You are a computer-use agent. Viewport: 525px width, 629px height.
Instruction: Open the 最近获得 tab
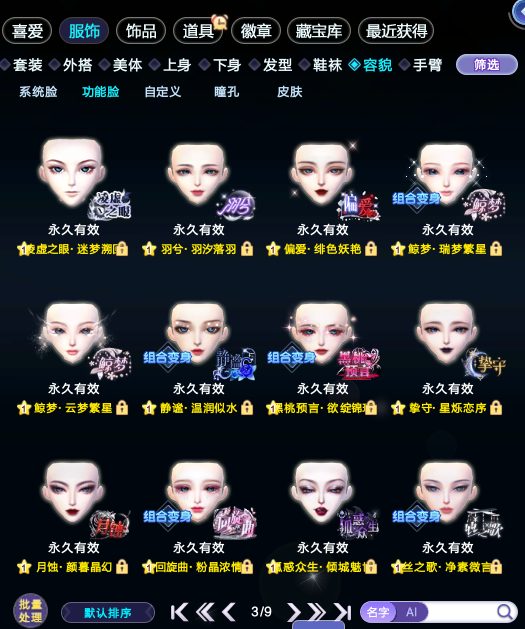[396, 31]
